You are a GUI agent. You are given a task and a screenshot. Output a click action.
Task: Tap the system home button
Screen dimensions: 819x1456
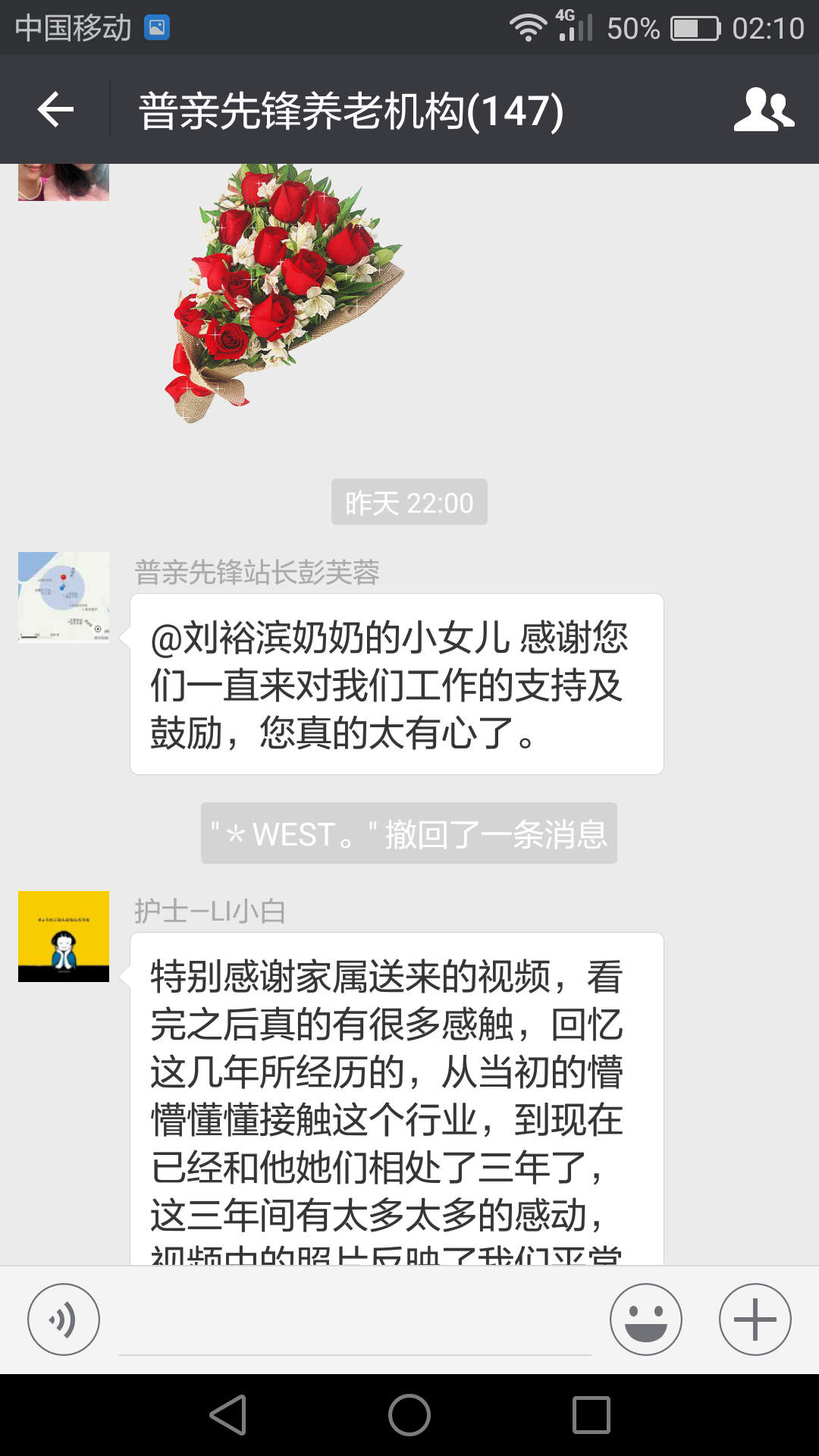[409, 1415]
